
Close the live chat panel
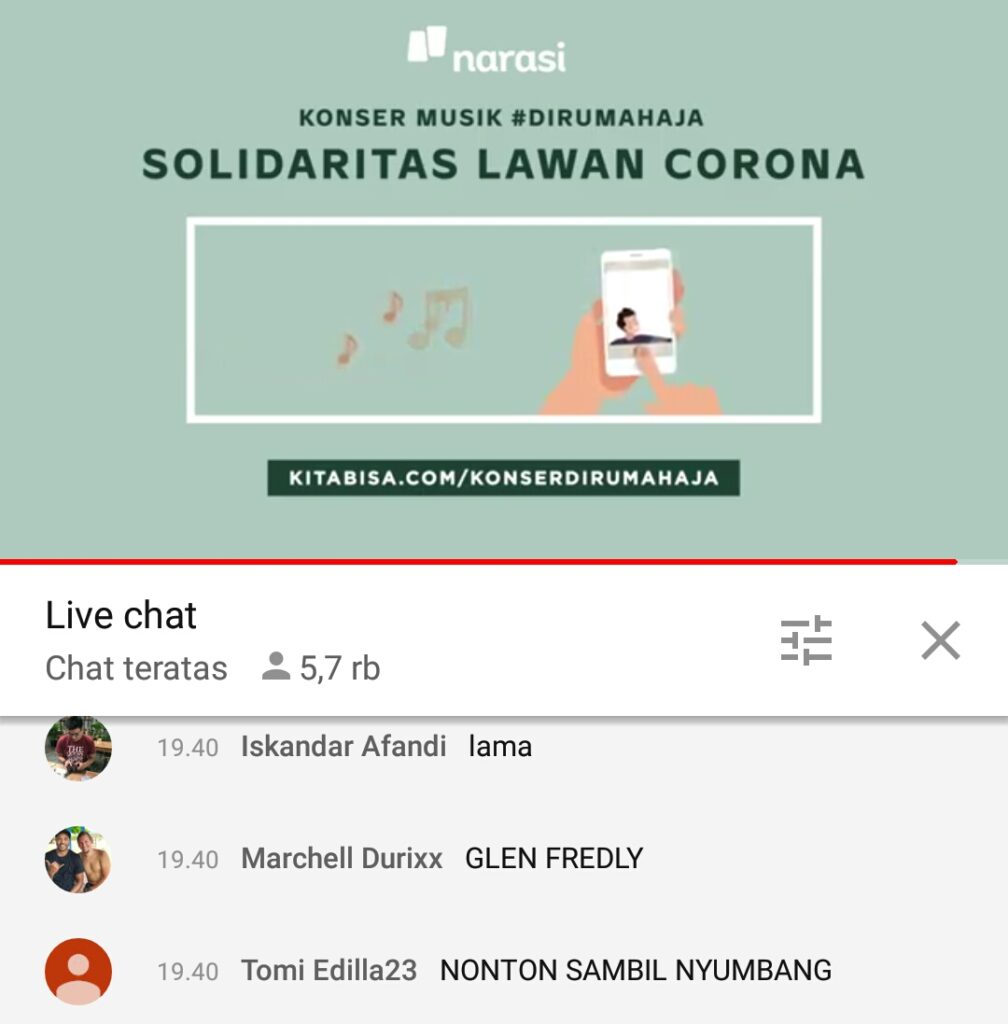tap(940, 640)
